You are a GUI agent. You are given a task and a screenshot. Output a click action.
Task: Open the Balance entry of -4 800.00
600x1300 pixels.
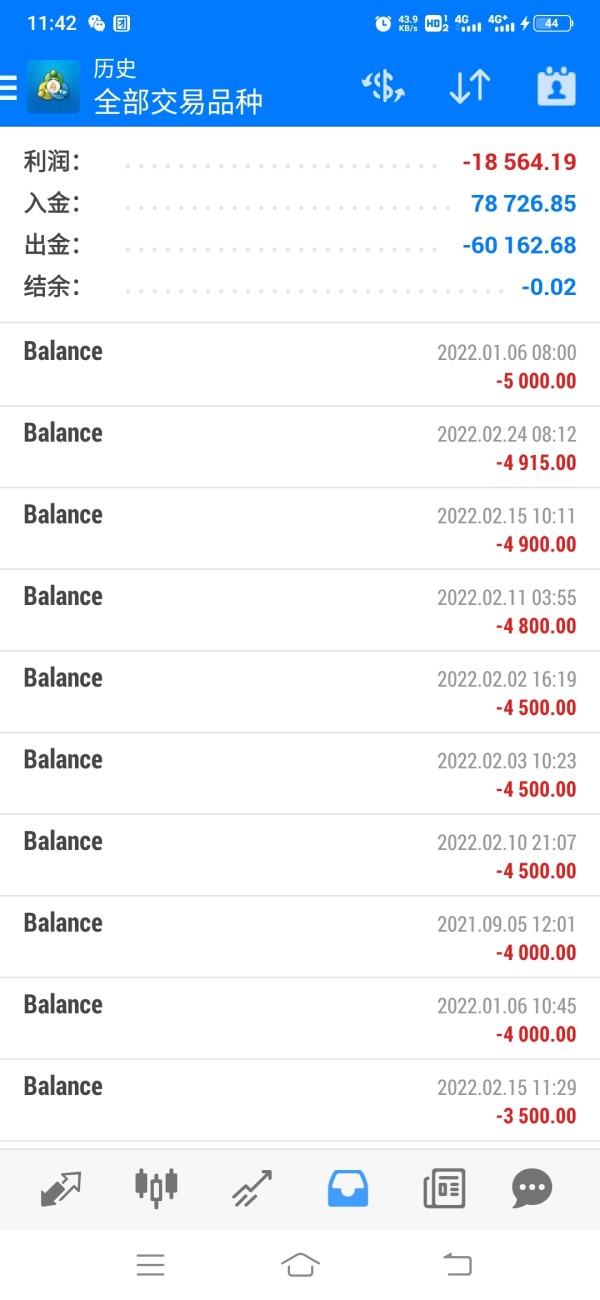click(x=300, y=610)
